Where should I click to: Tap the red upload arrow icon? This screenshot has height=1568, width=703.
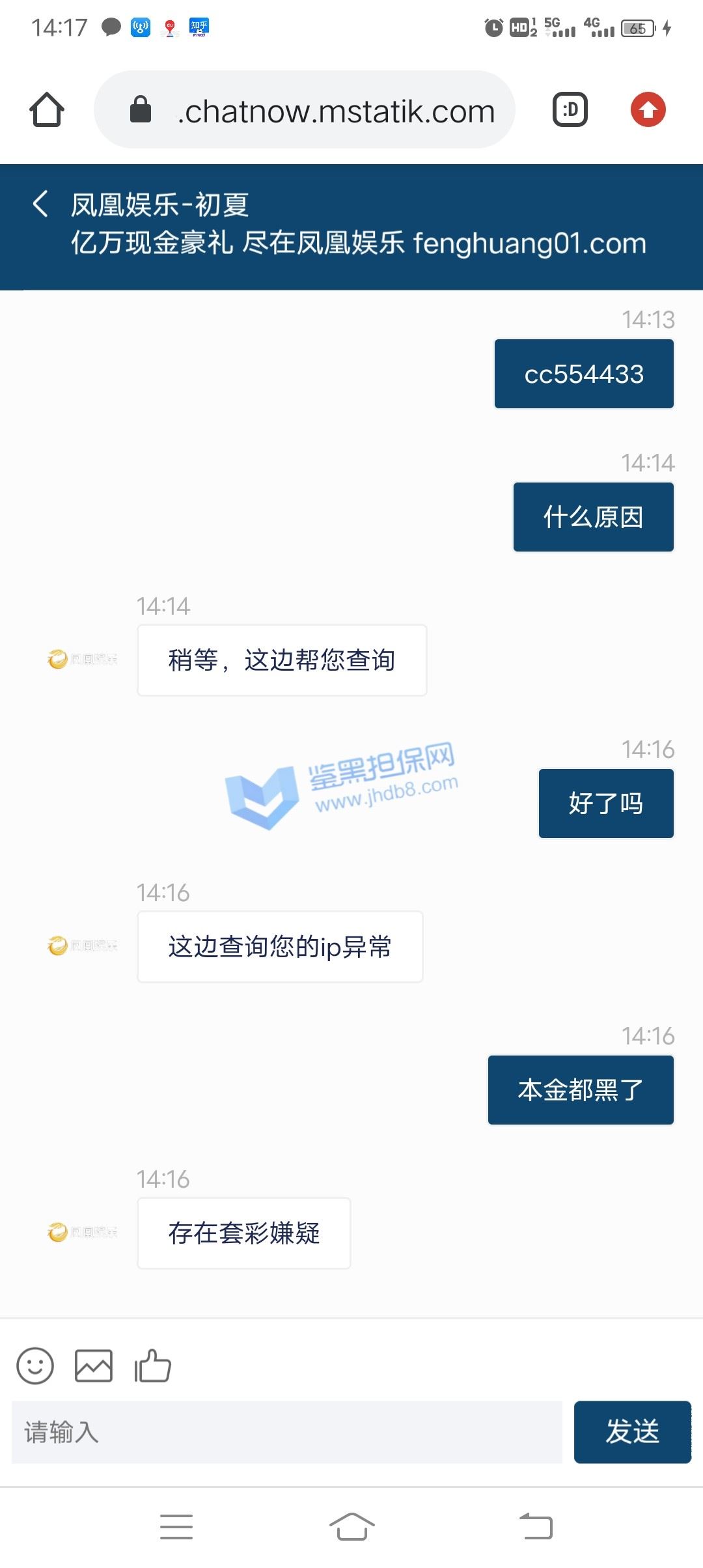[x=648, y=109]
